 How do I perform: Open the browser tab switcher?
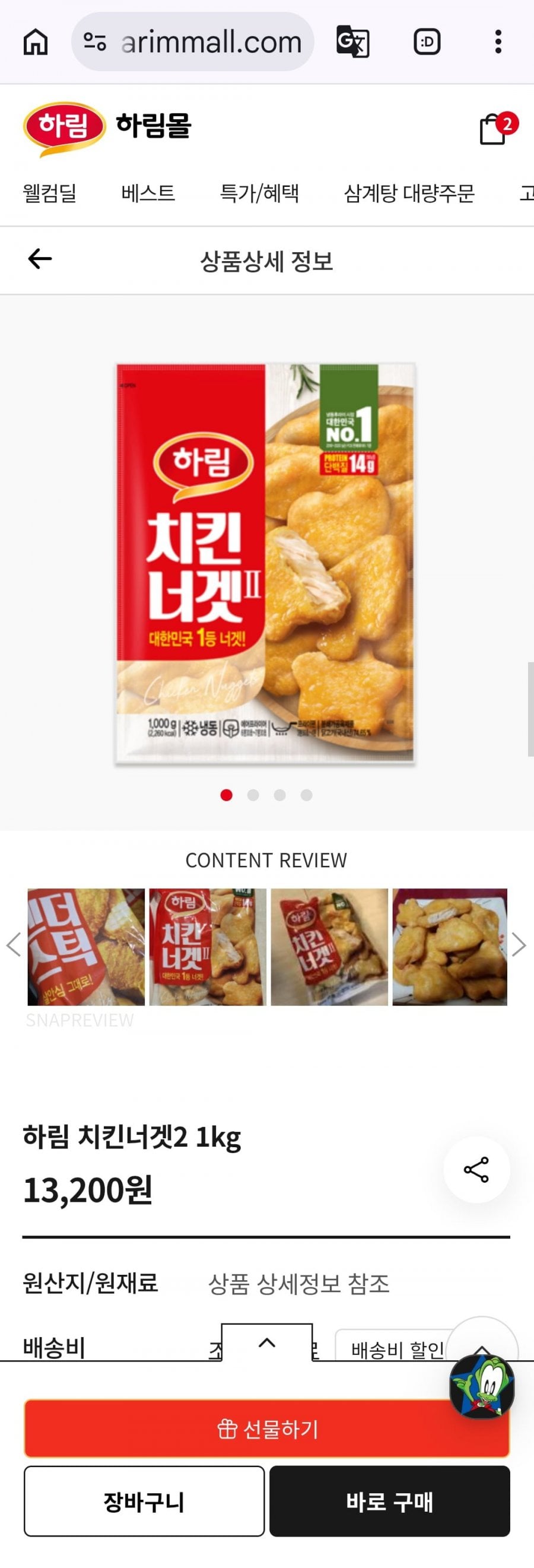(x=427, y=42)
